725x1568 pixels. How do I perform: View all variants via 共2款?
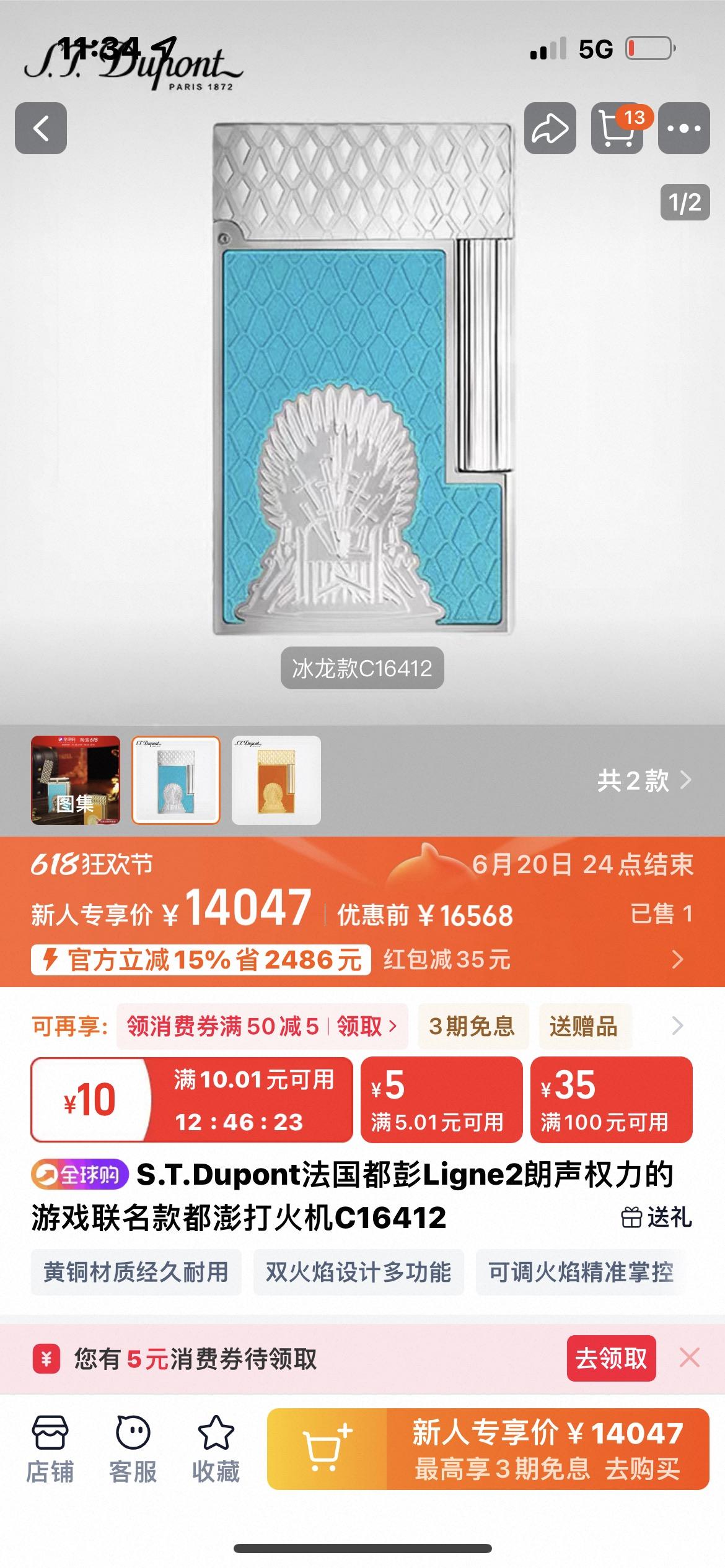(x=643, y=780)
